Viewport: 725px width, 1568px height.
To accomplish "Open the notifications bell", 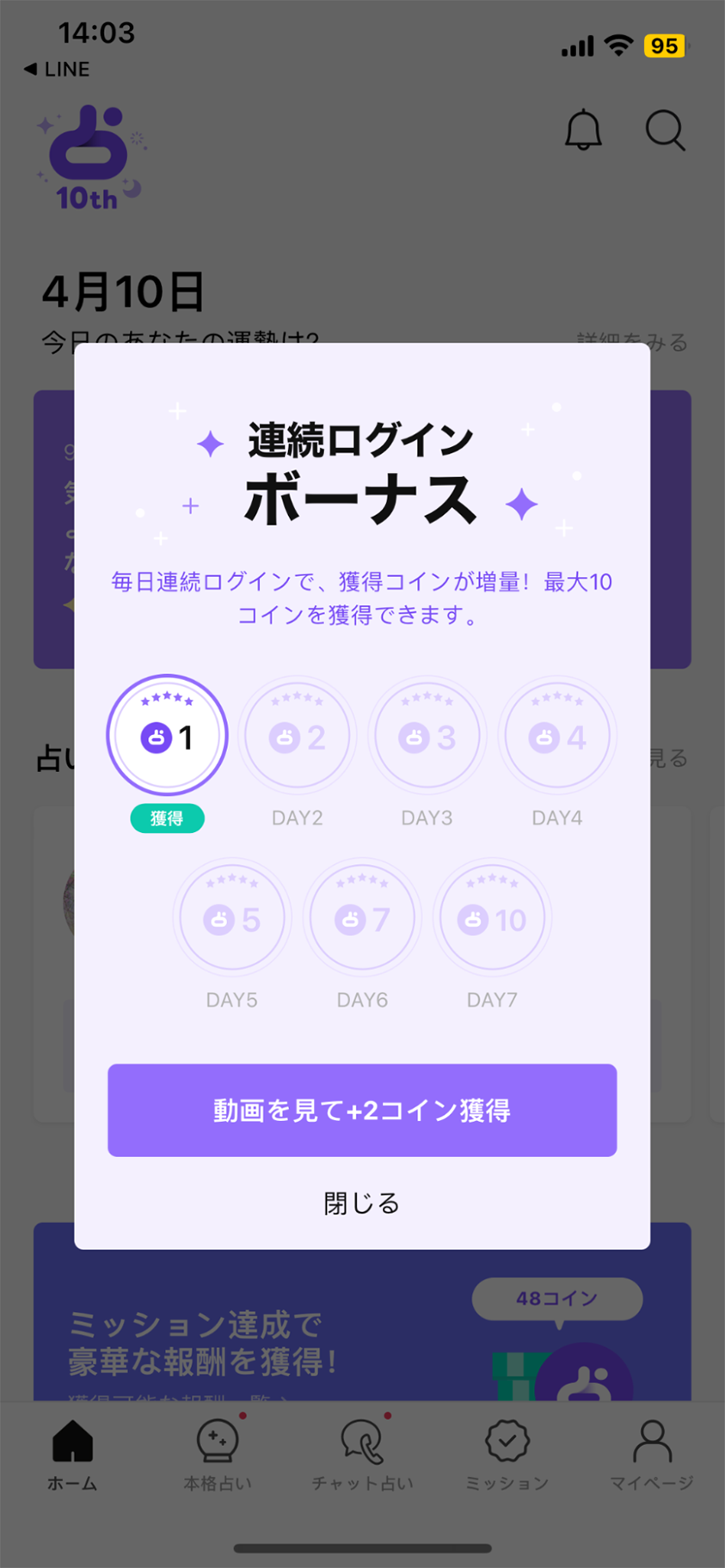I will click(x=583, y=131).
